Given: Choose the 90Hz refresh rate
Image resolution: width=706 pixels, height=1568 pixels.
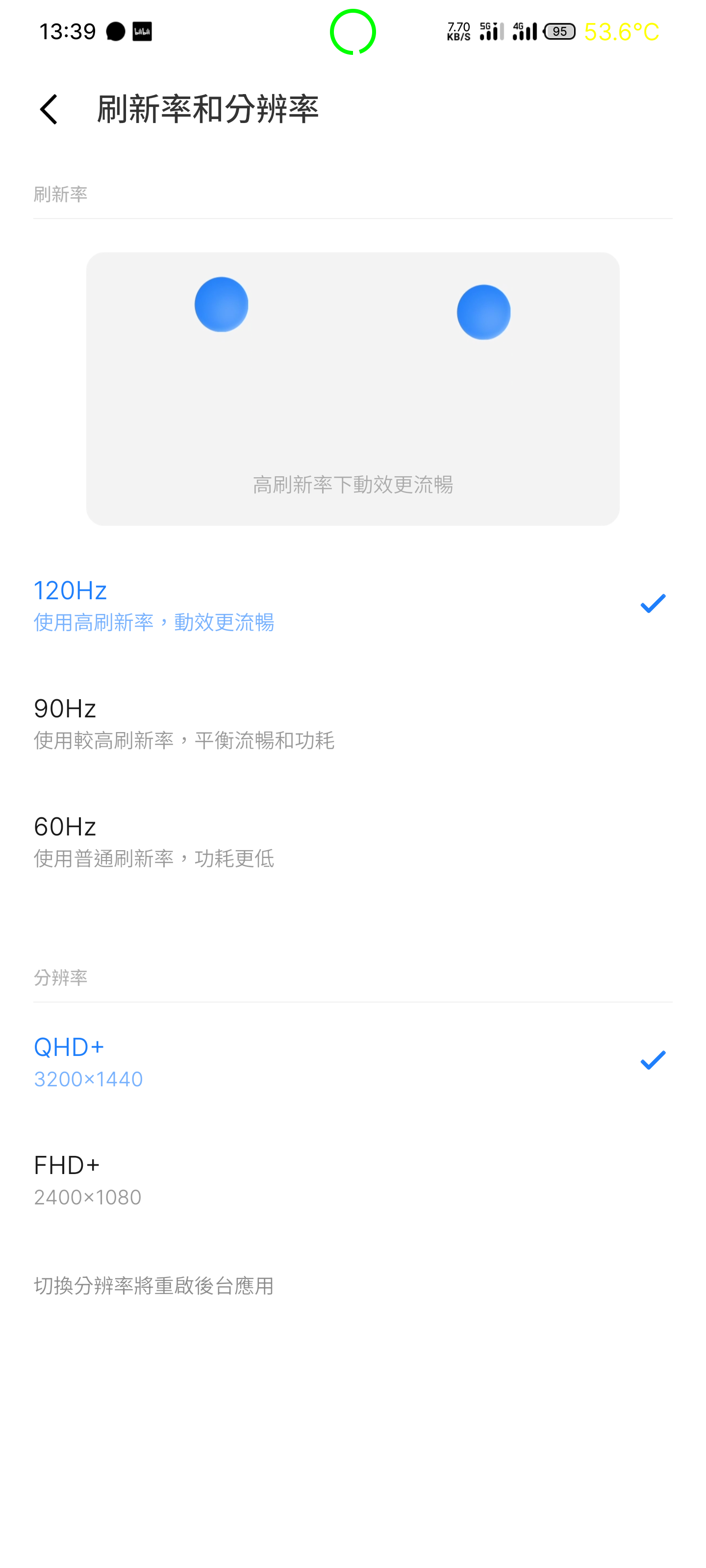Looking at the screenshot, I should click(x=352, y=723).
